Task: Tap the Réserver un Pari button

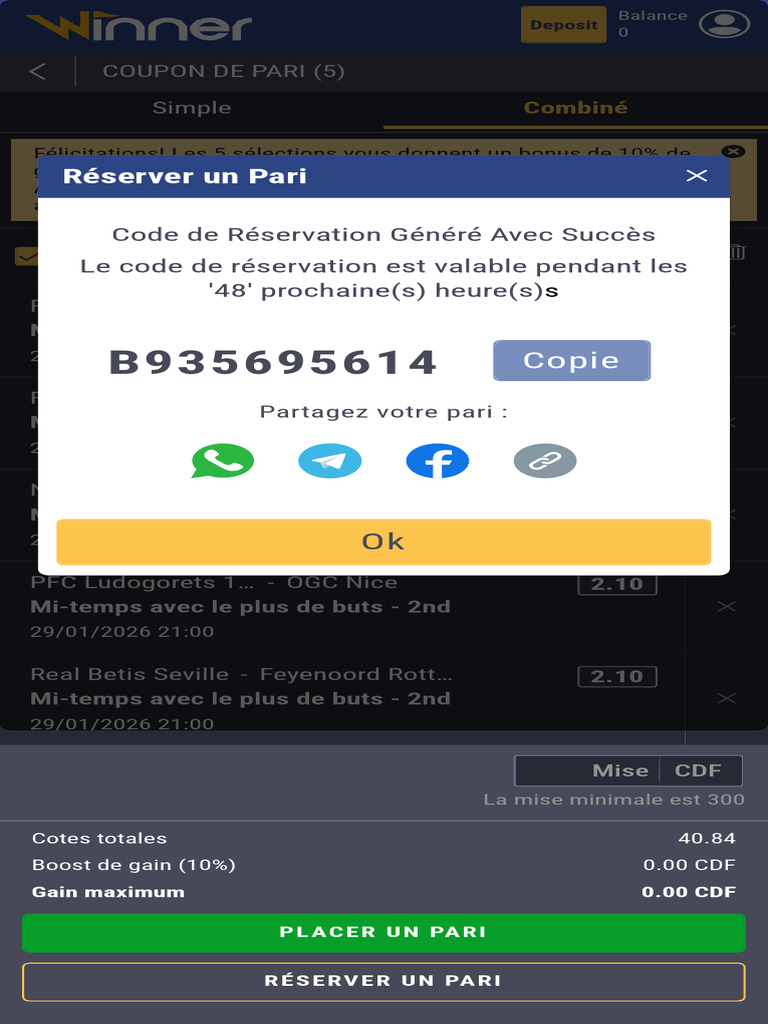Action: [x=383, y=982]
